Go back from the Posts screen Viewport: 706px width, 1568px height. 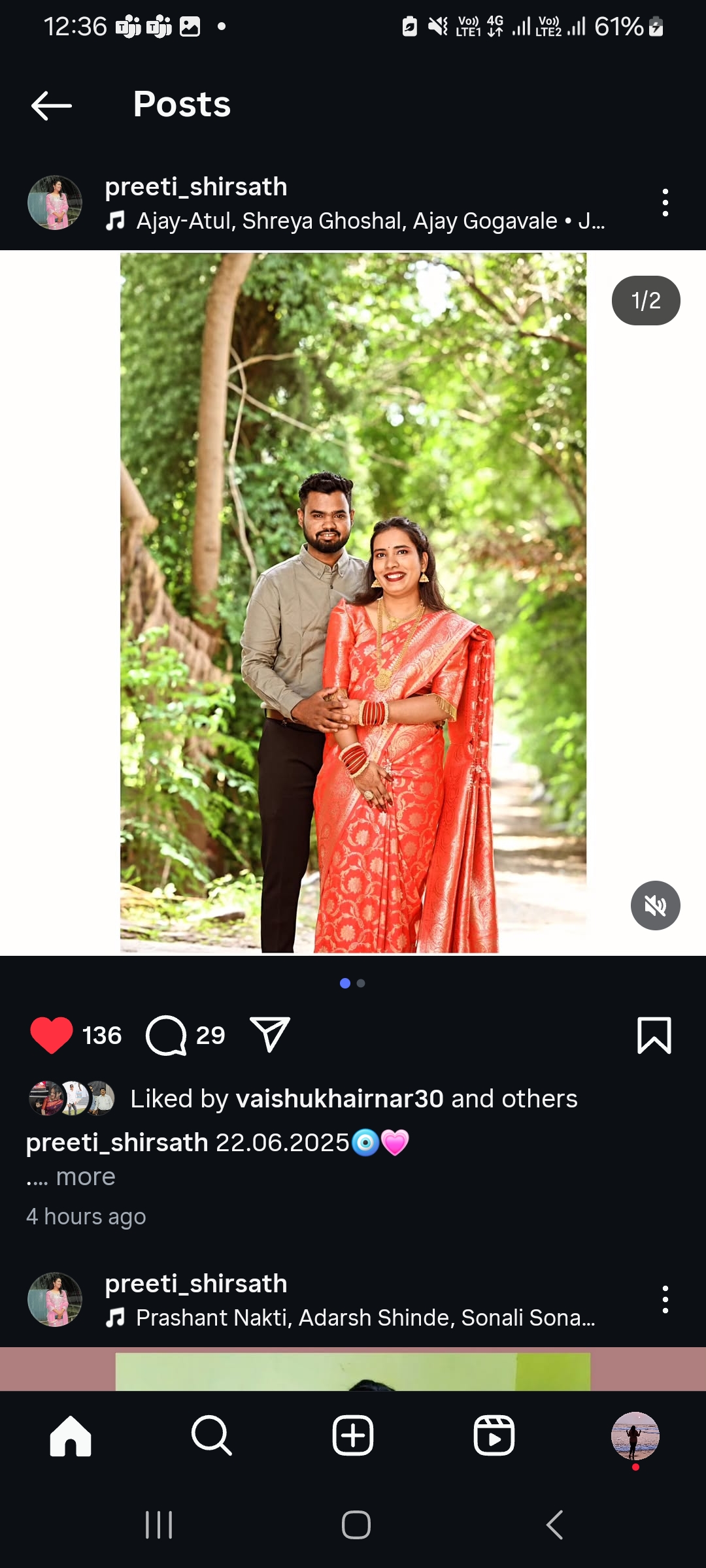click(x=51, y=105)
